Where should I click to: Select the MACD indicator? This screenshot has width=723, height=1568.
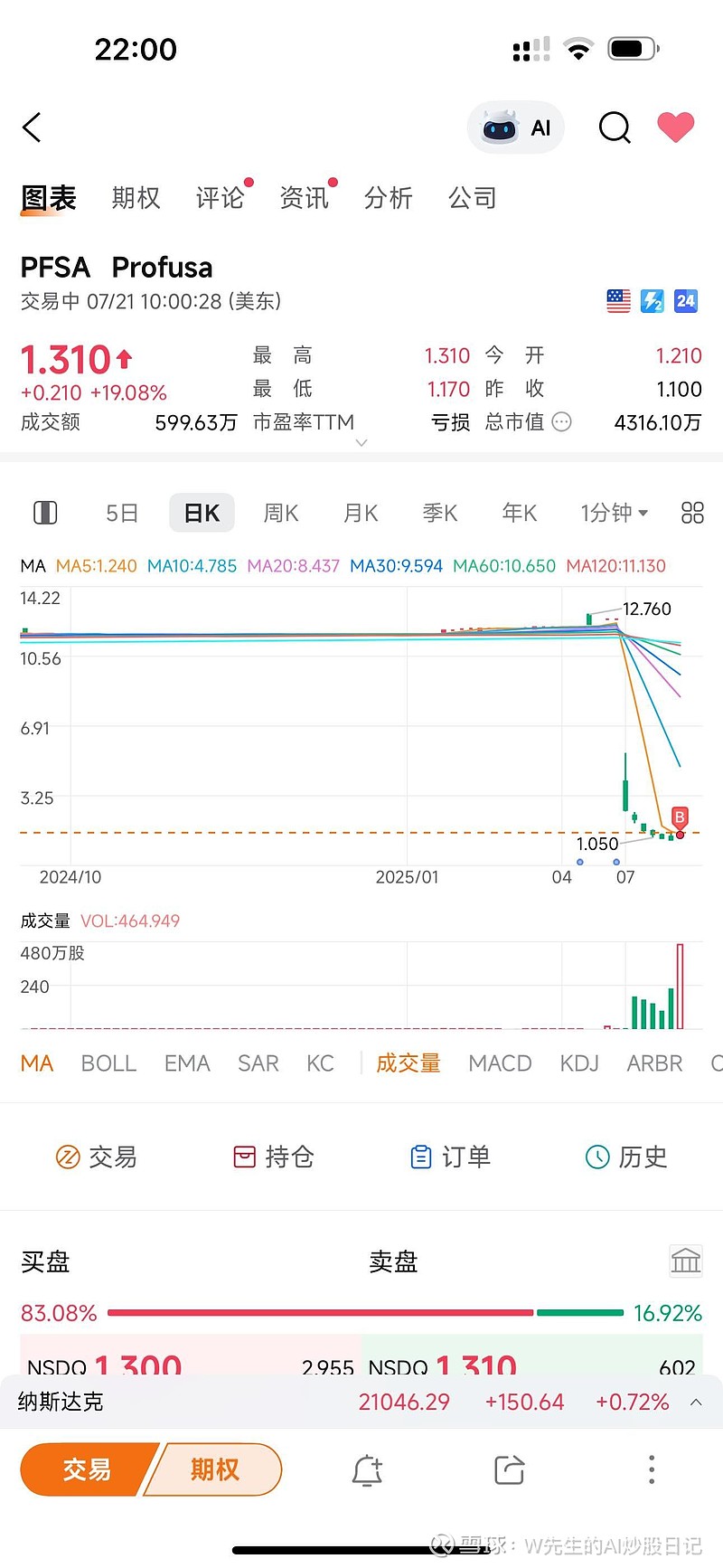coord(500,1063)
